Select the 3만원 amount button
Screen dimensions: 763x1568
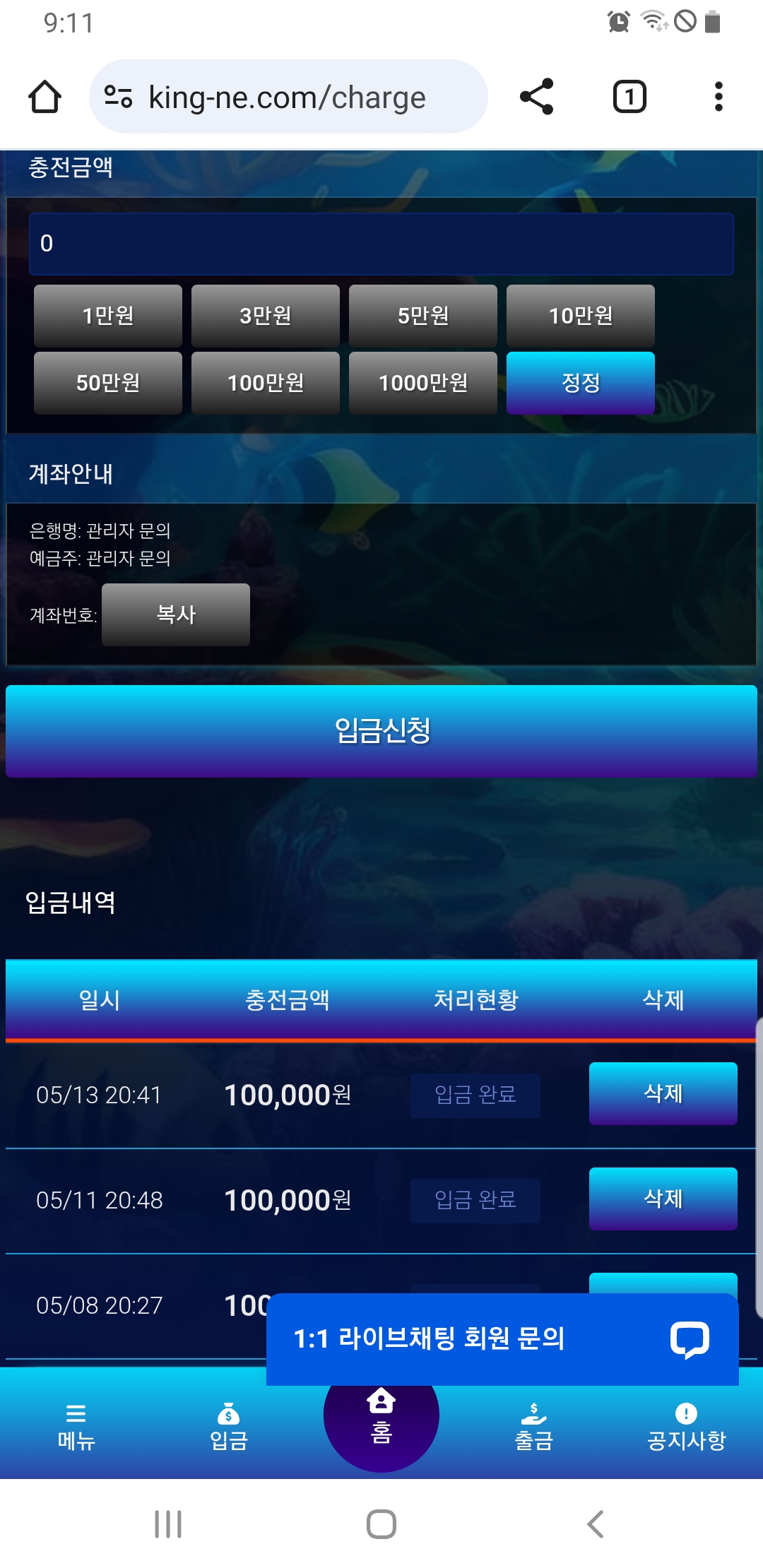pyautogui.click(x=266, y=316)
